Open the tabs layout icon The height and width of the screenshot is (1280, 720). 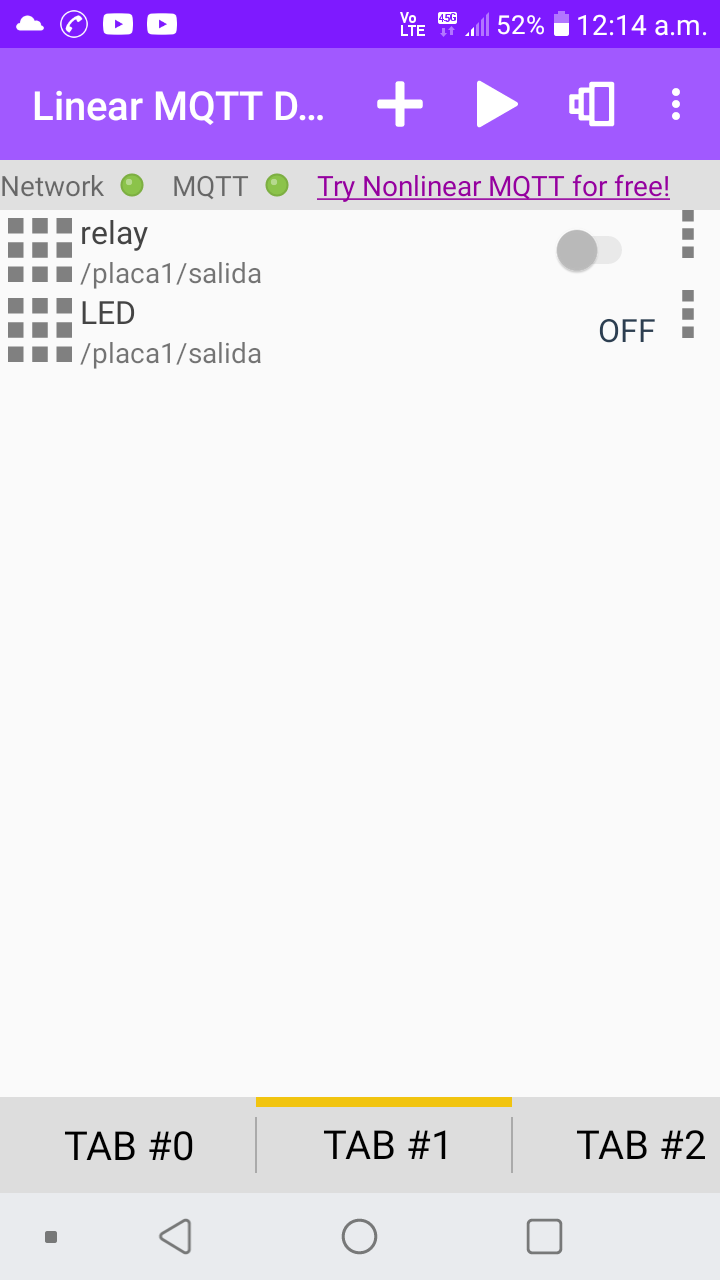point(592,104)
